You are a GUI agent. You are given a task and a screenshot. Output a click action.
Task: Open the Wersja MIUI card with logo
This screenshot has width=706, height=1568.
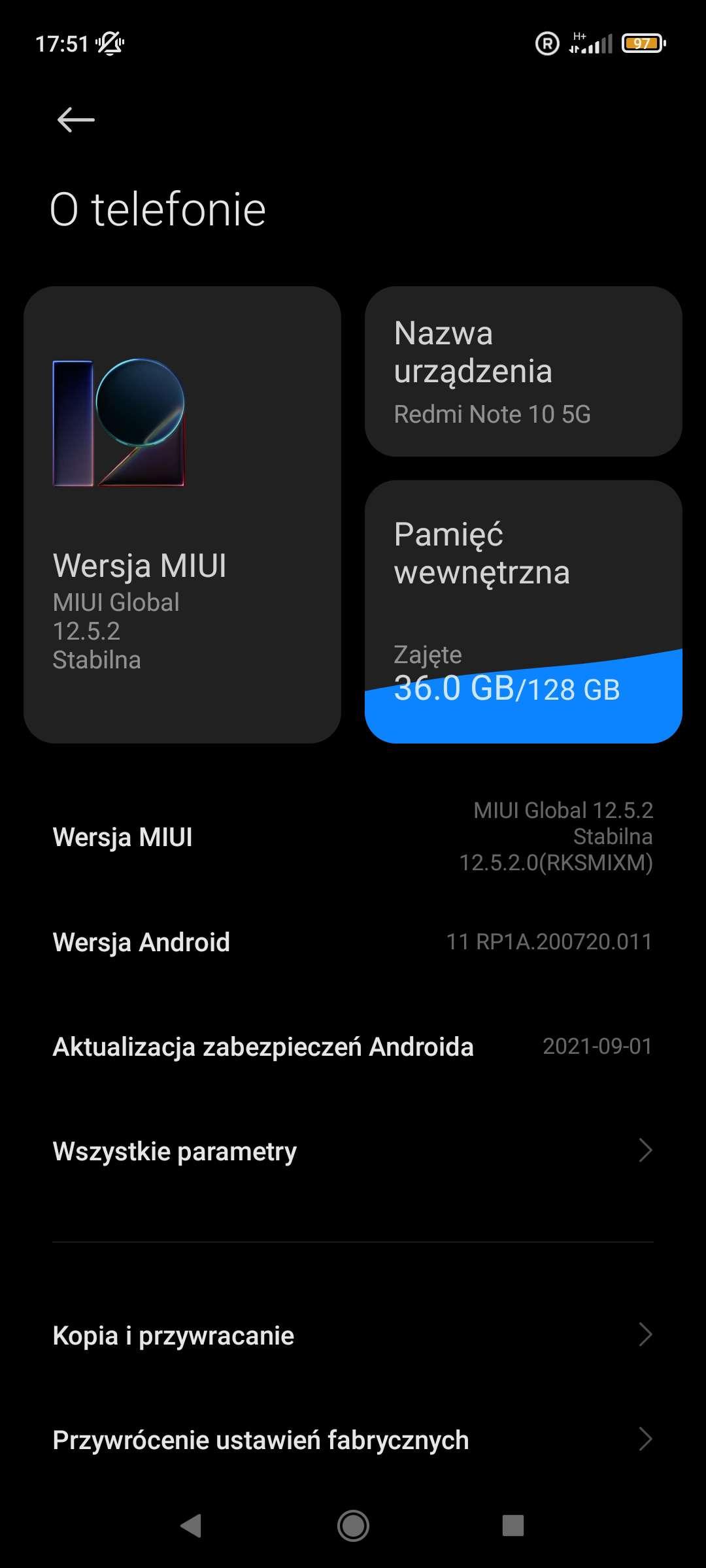click(x=182, y=514)
